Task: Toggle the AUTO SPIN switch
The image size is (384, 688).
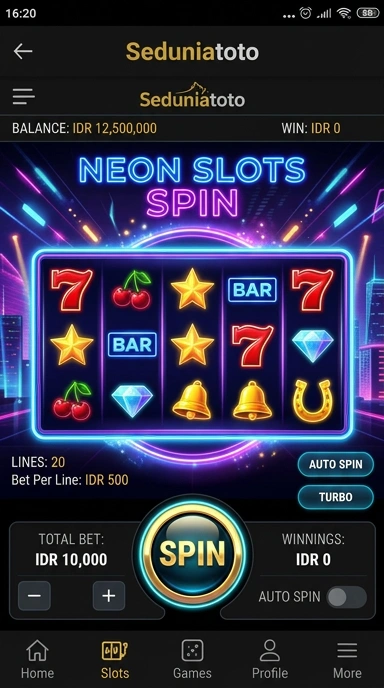Action: 347,597
